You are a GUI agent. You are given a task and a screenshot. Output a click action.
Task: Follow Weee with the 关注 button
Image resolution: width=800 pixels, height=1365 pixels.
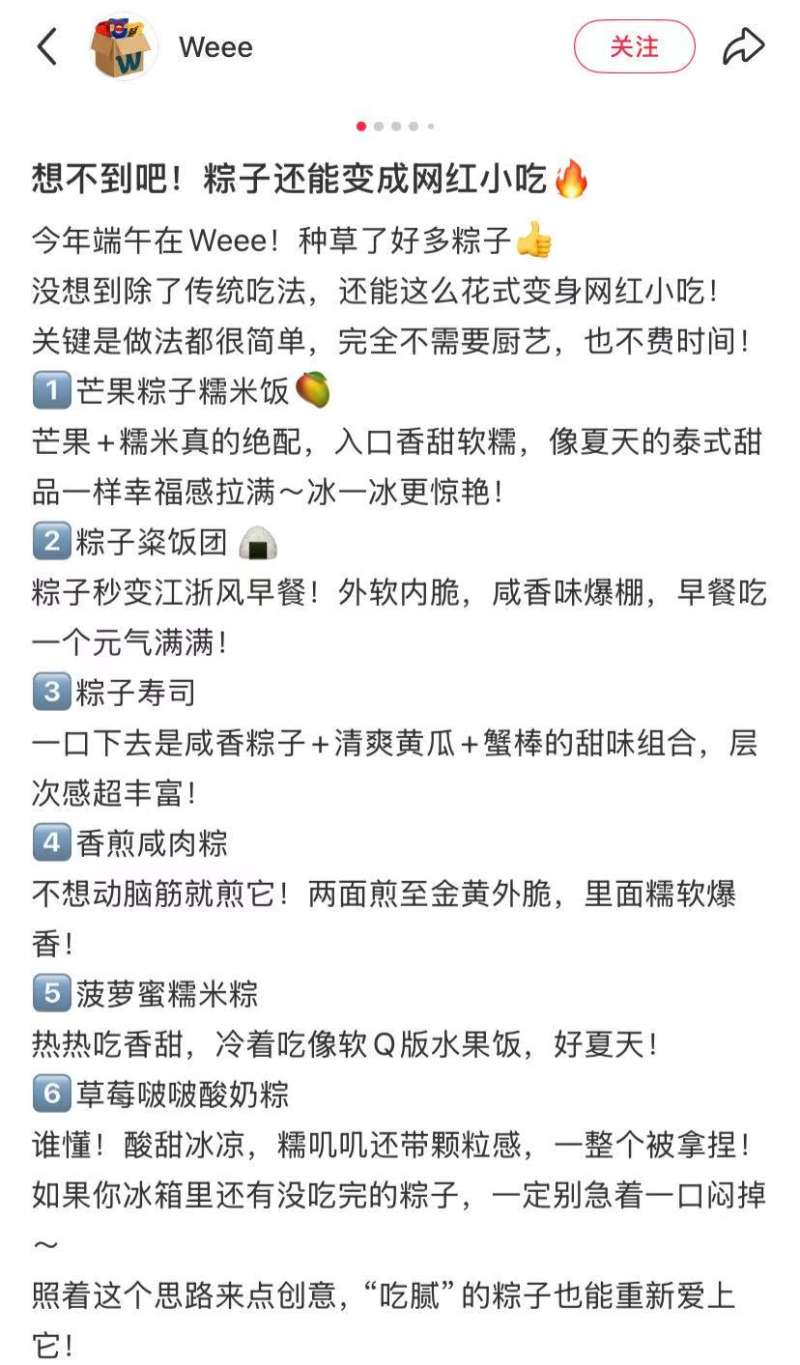click(634, 47)
